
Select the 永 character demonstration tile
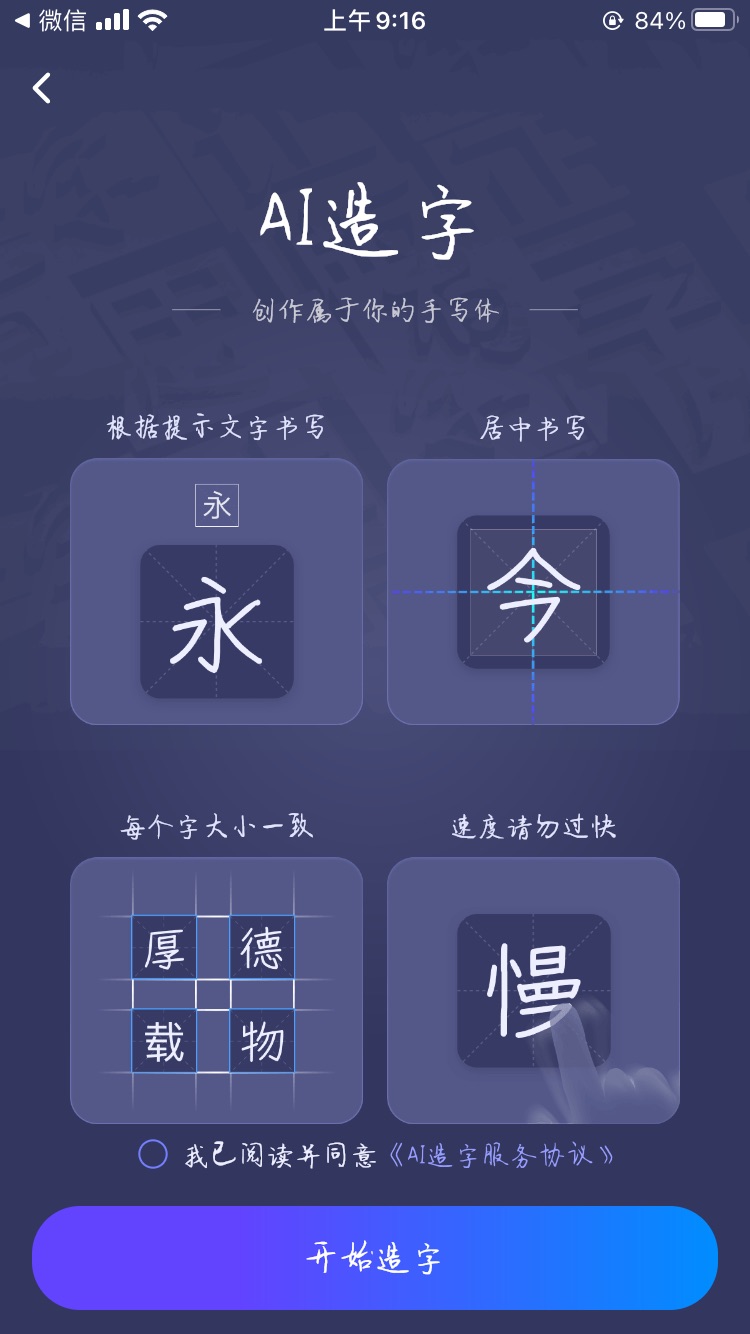[216, 622]
